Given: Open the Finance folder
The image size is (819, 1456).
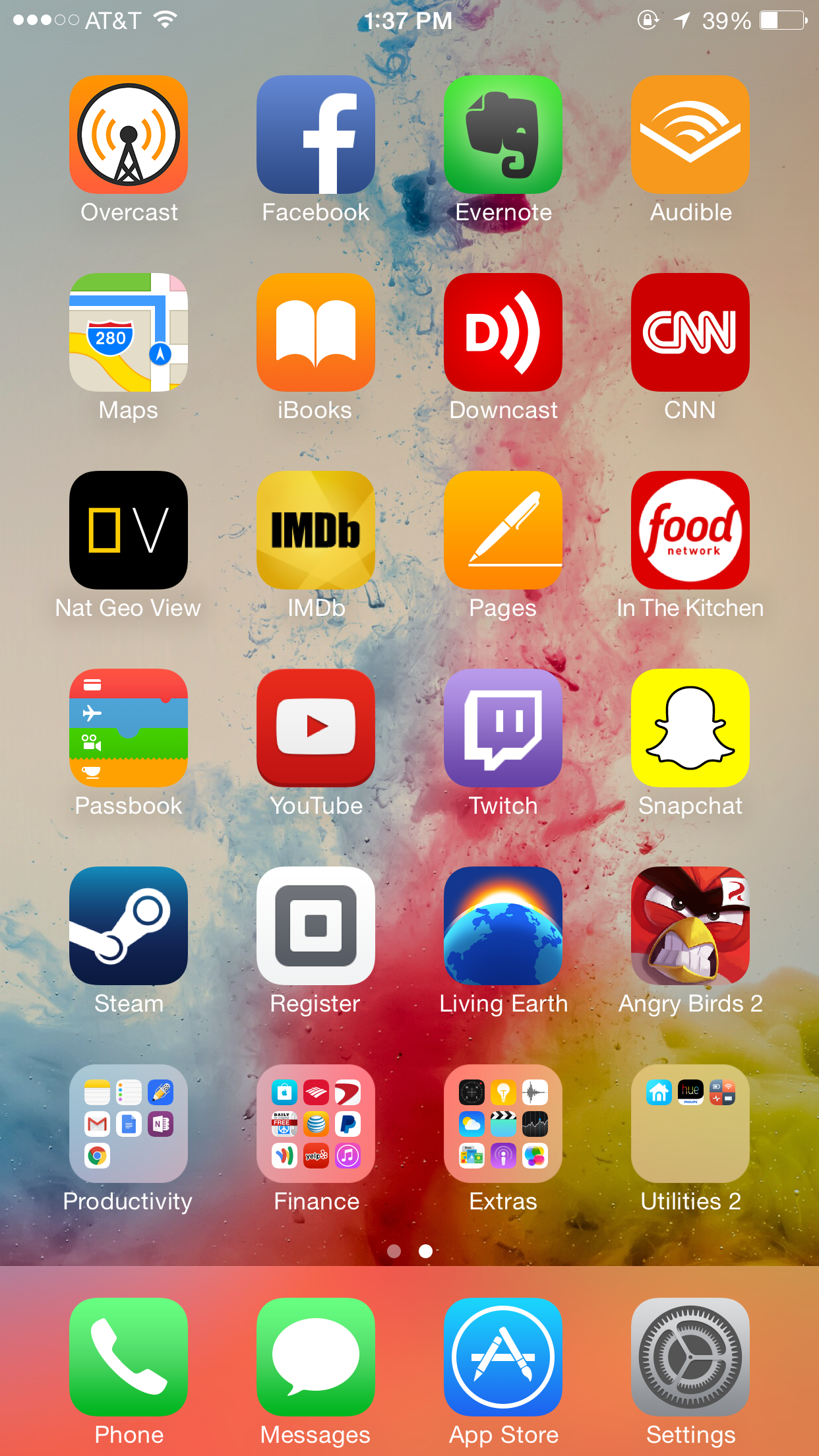Looking at the screenshot, I should (316, 1124).
